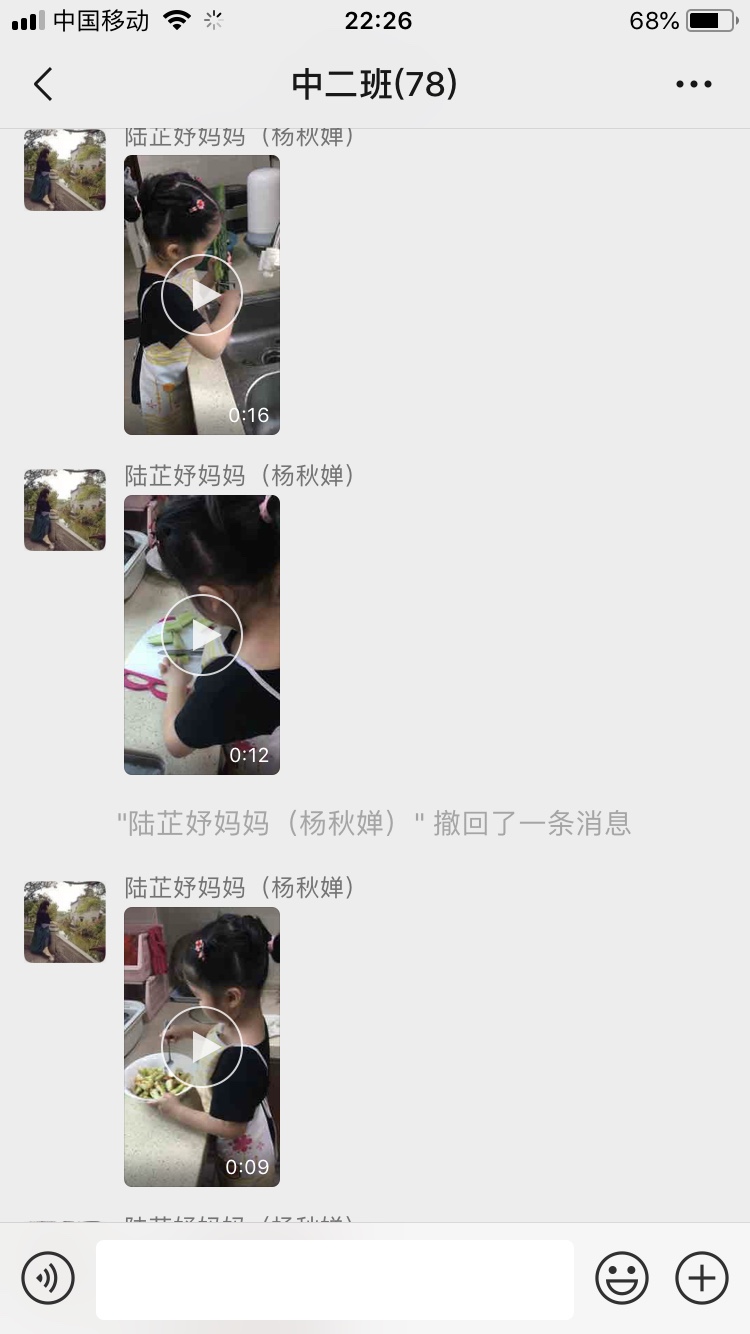
Task: Play the 0:16 video message
Action: pyautogui.click(x=202, y=295)
